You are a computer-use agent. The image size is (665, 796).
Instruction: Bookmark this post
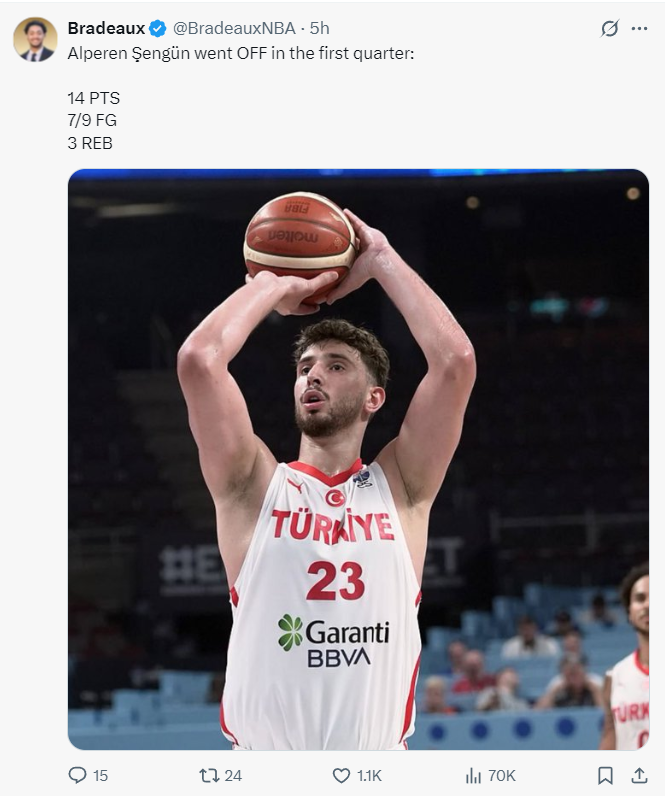(x=605, y=775)
